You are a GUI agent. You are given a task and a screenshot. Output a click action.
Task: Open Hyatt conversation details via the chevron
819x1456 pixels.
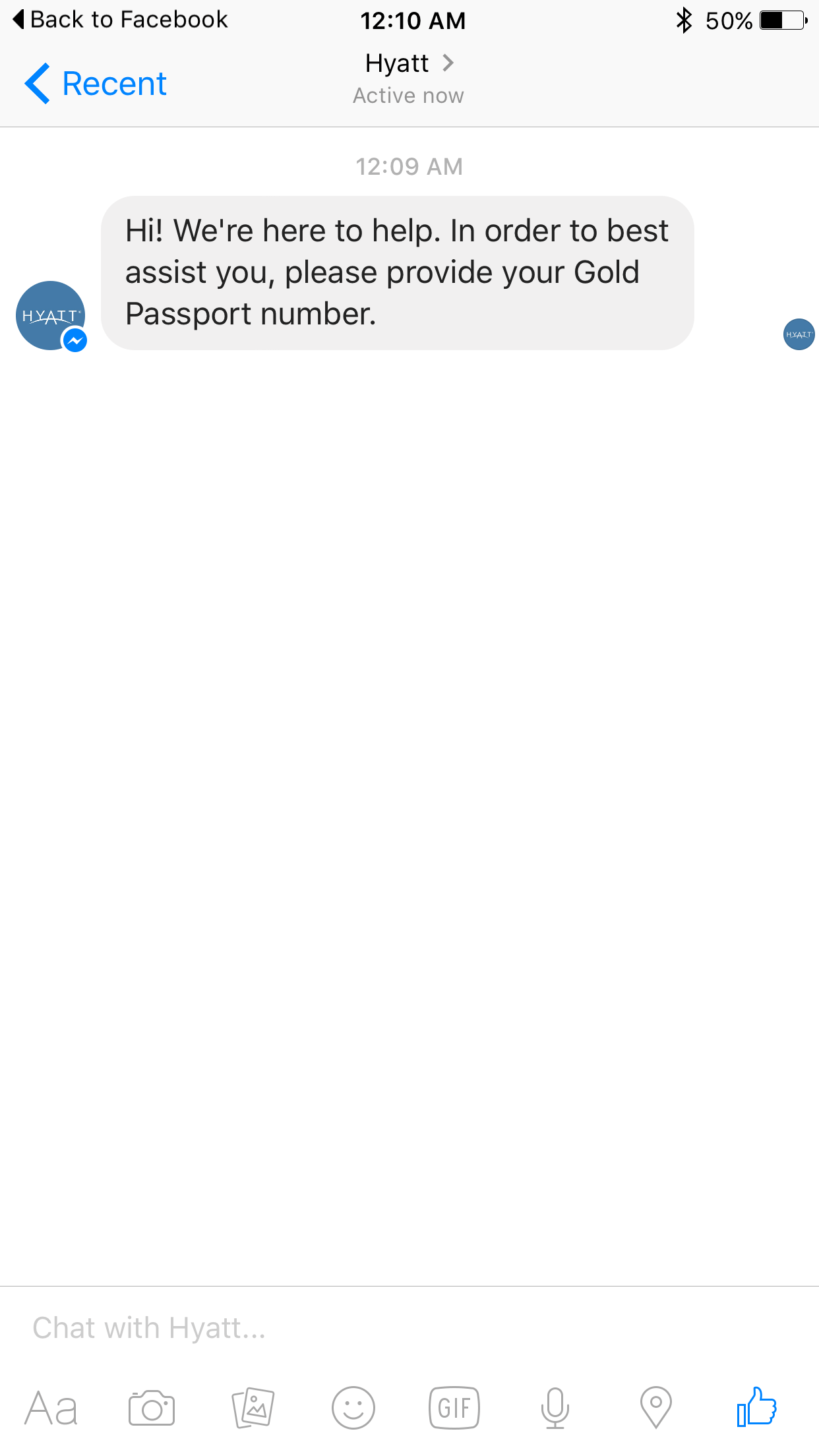[450, 63]
